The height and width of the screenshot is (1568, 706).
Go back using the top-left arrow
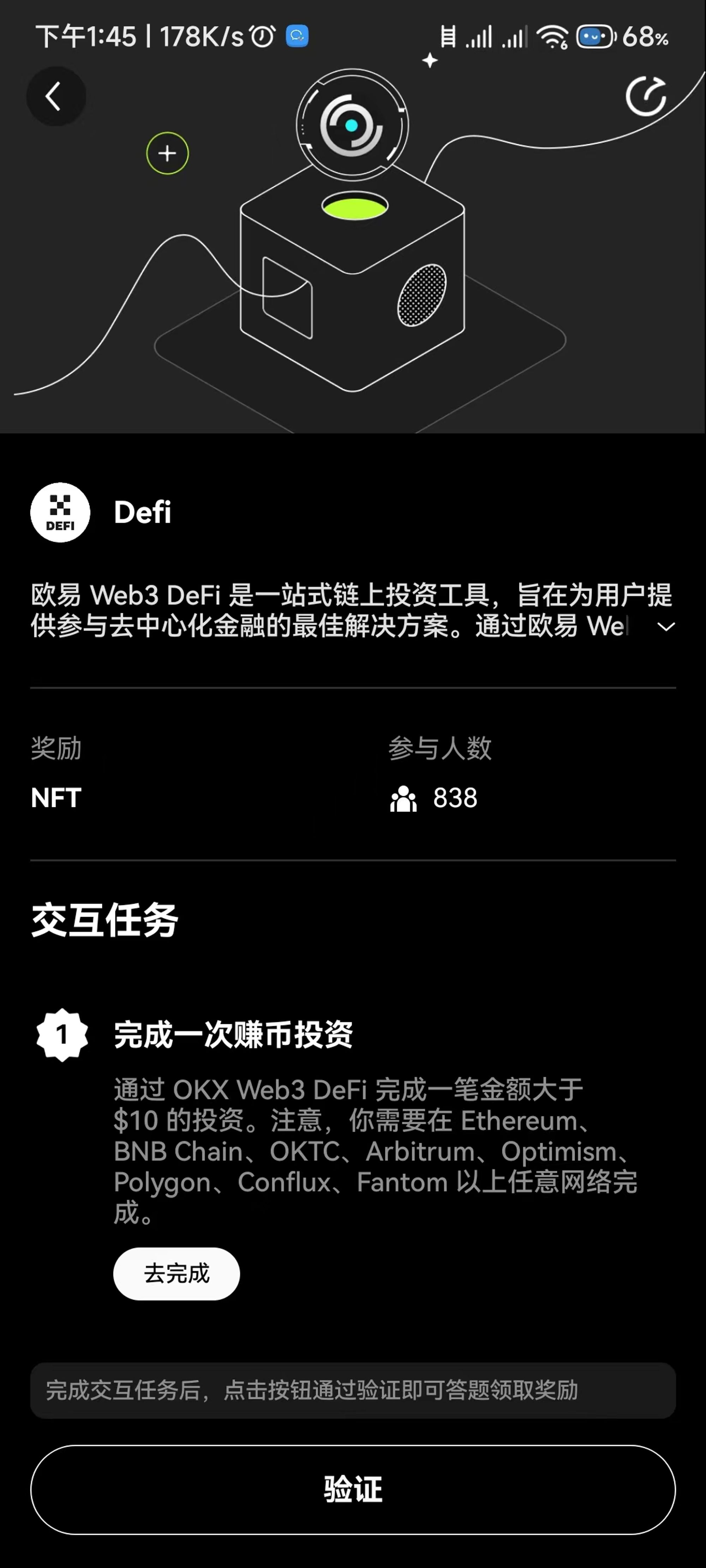pyautogui.click(x=55, y=97)
